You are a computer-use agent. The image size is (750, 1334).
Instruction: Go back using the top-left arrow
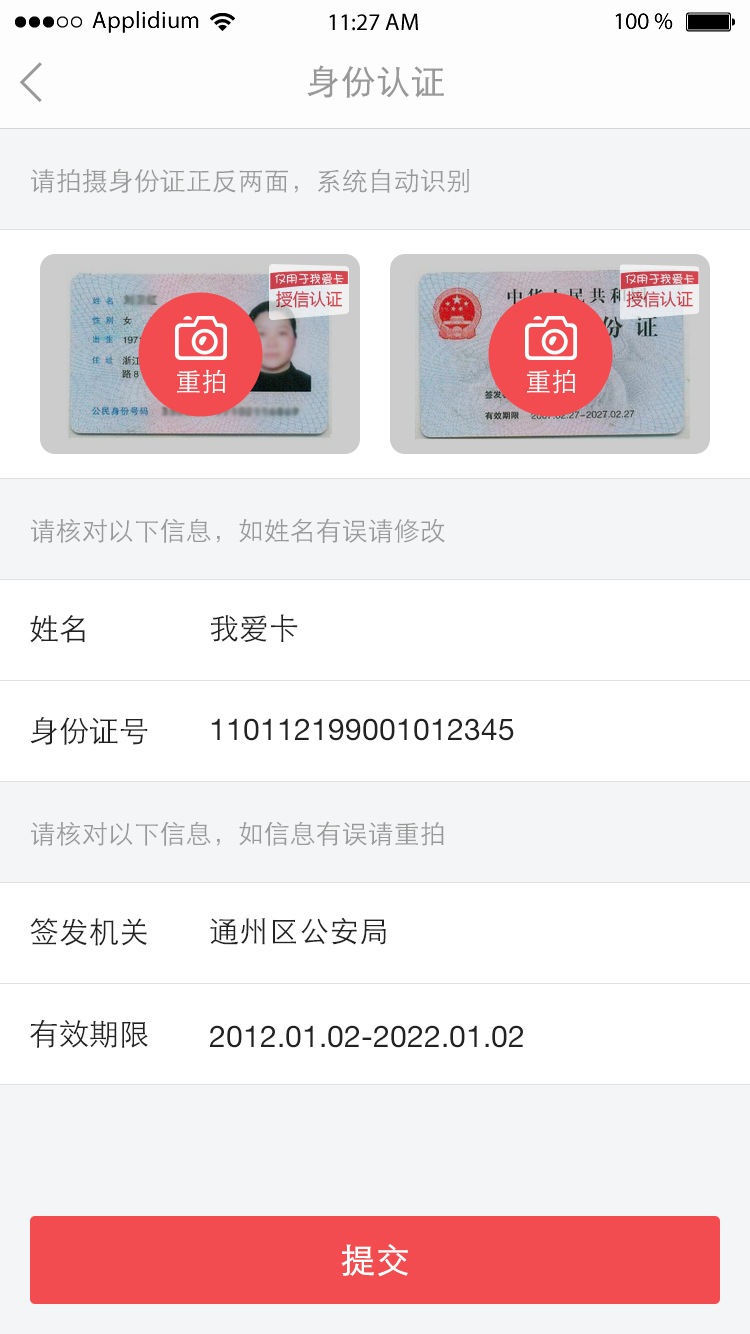point(32,82)
